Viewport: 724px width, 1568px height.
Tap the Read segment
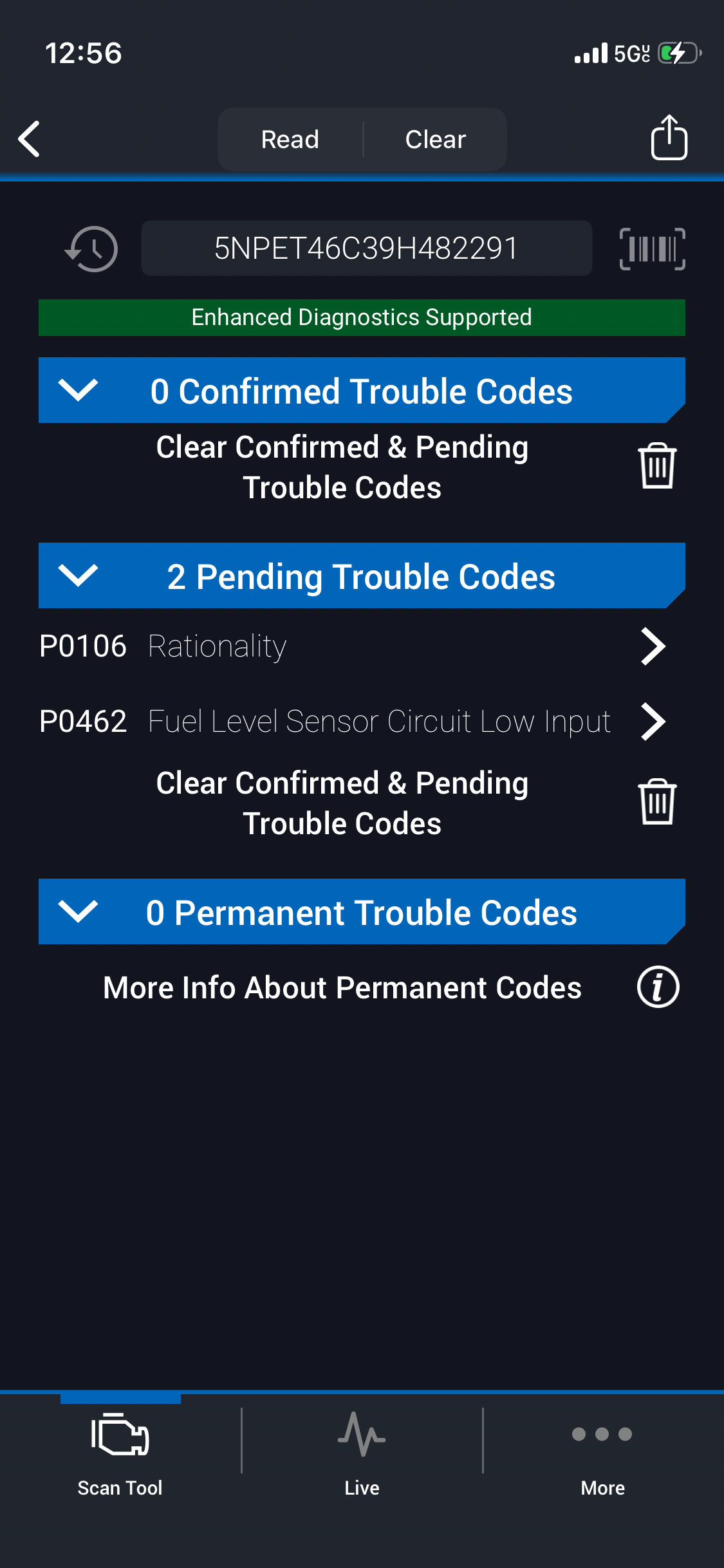tap(290, 139)
